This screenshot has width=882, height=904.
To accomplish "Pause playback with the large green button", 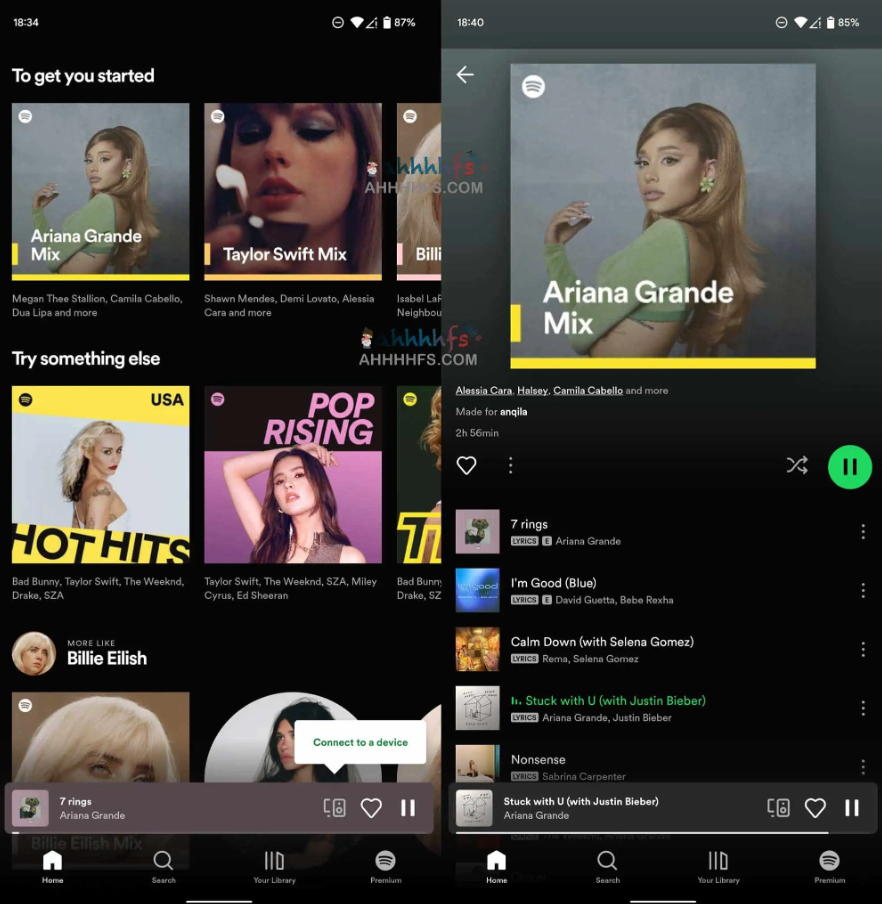I will point(850,466).
